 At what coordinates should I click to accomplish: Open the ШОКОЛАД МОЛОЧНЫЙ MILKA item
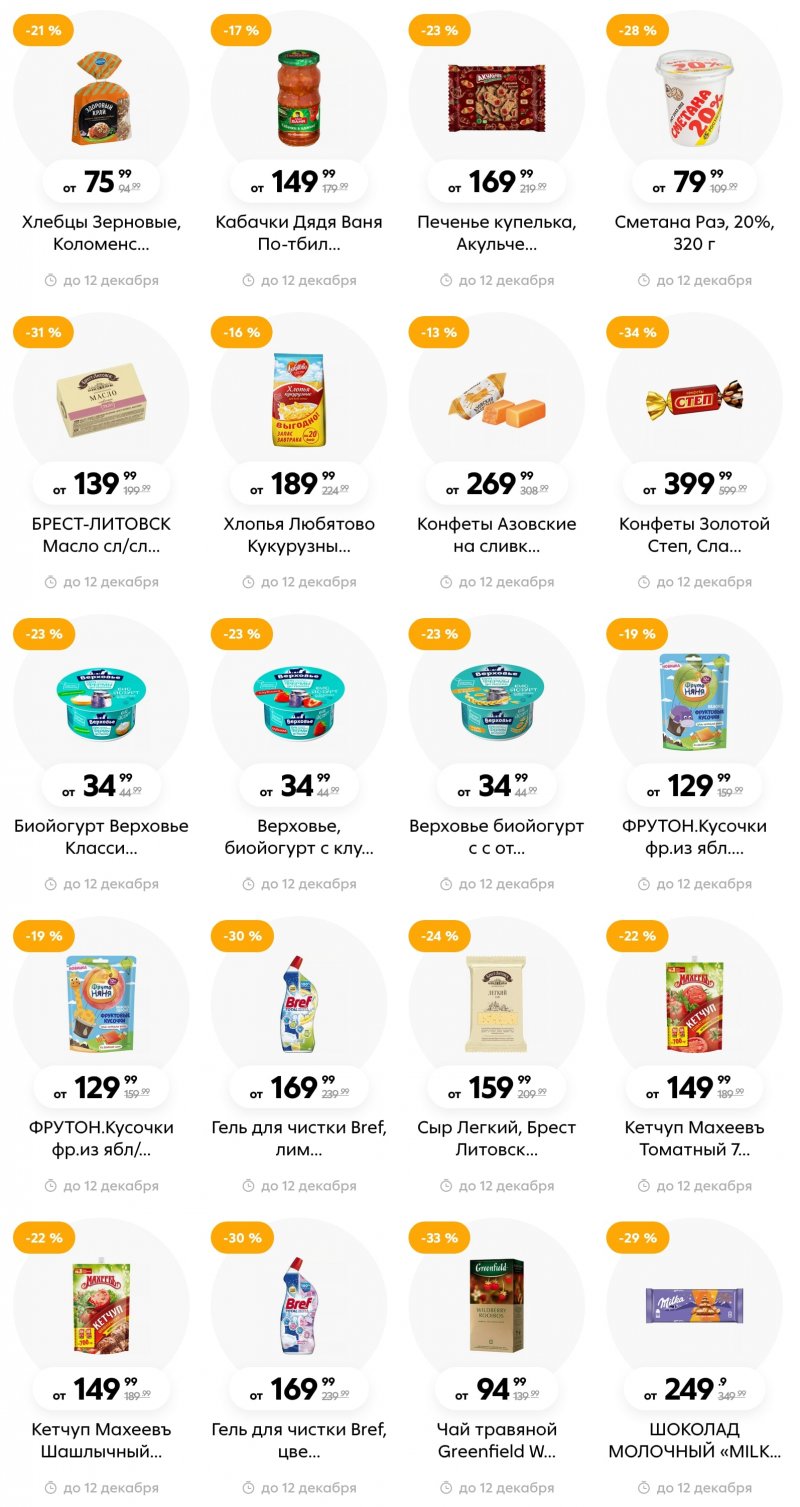(x=695, y=1305)
